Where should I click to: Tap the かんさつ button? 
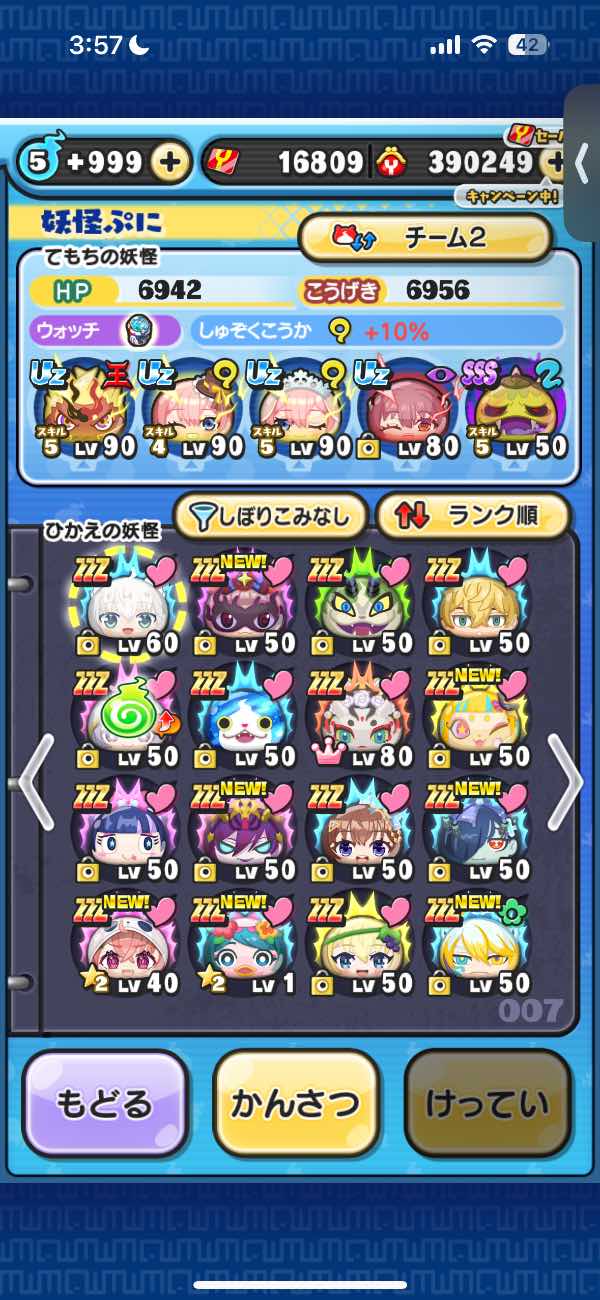click(x=296, y=1104)
